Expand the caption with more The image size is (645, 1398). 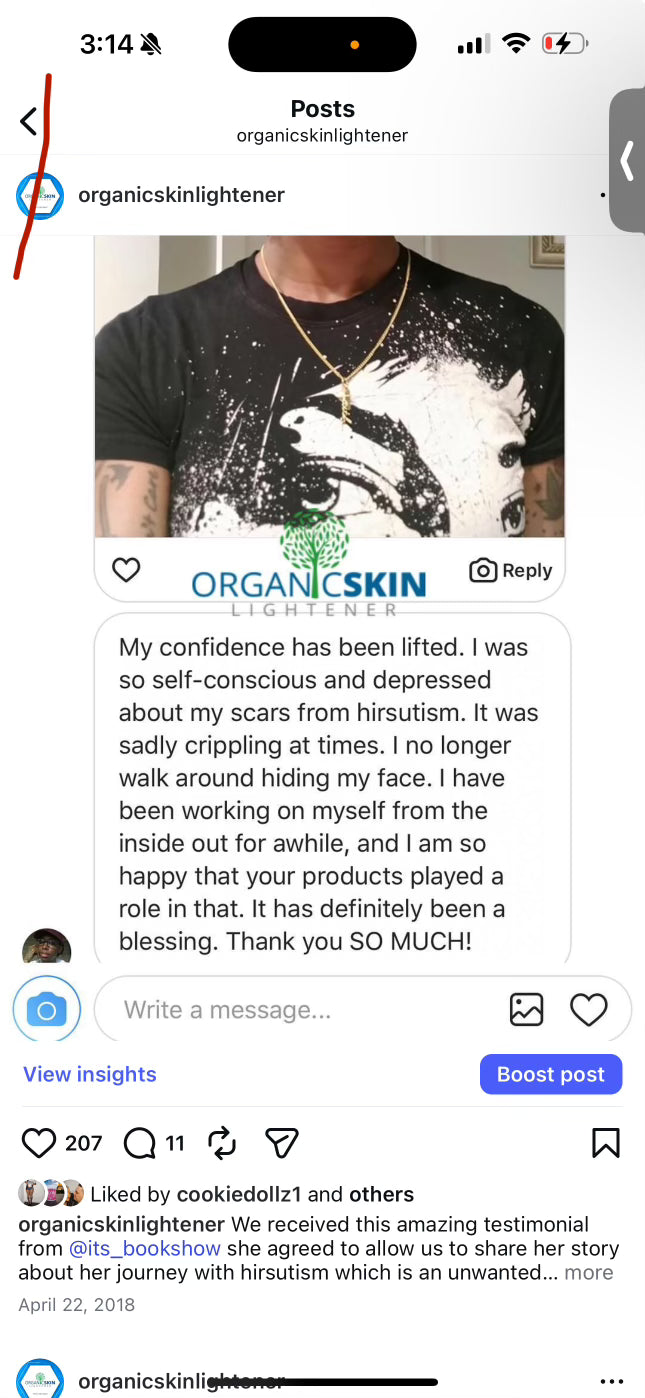[x=589, y=1272]
